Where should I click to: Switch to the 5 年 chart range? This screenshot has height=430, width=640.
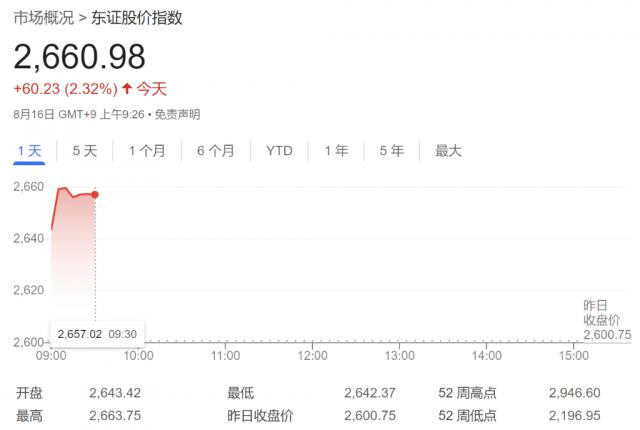pyautogui.click(x=392, y=151)
